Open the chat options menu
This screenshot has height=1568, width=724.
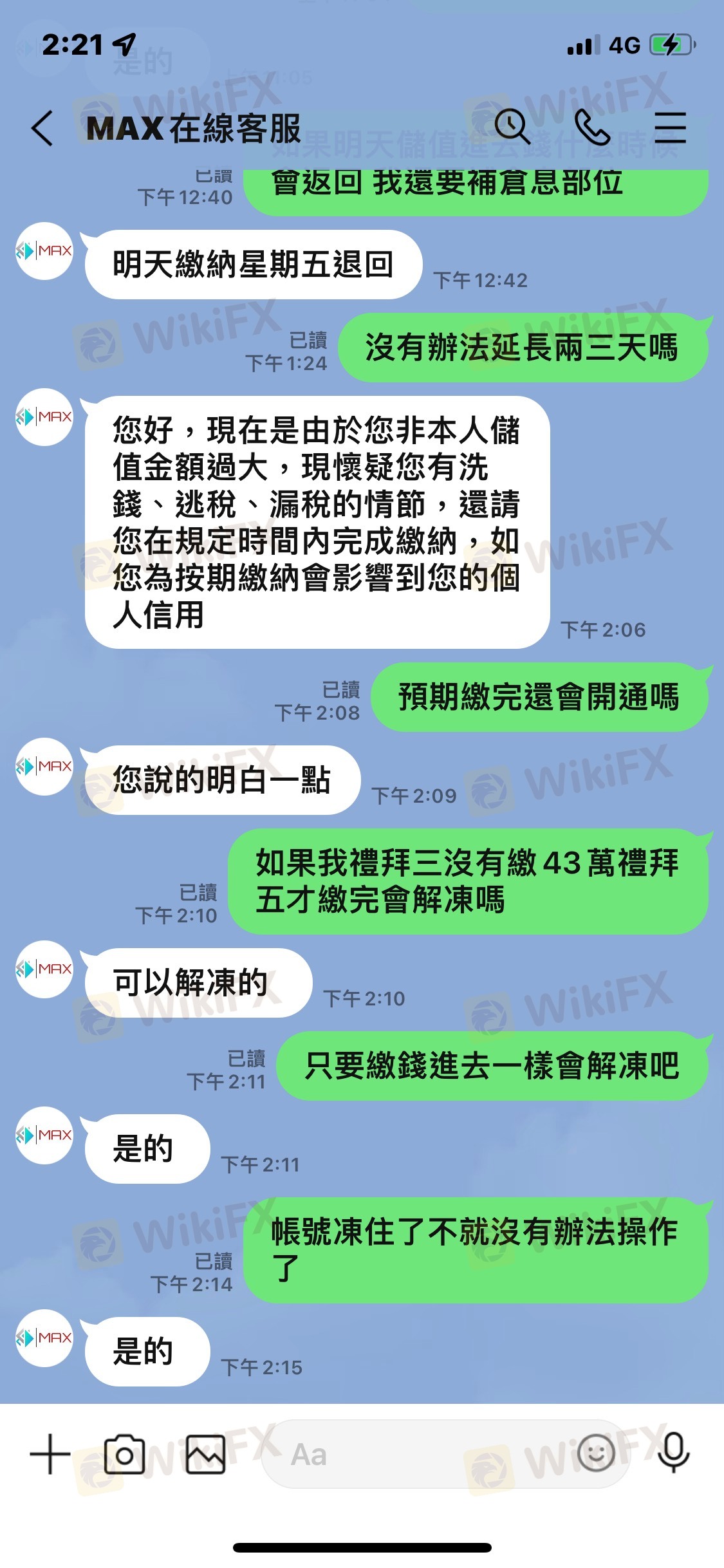[670, 127]
